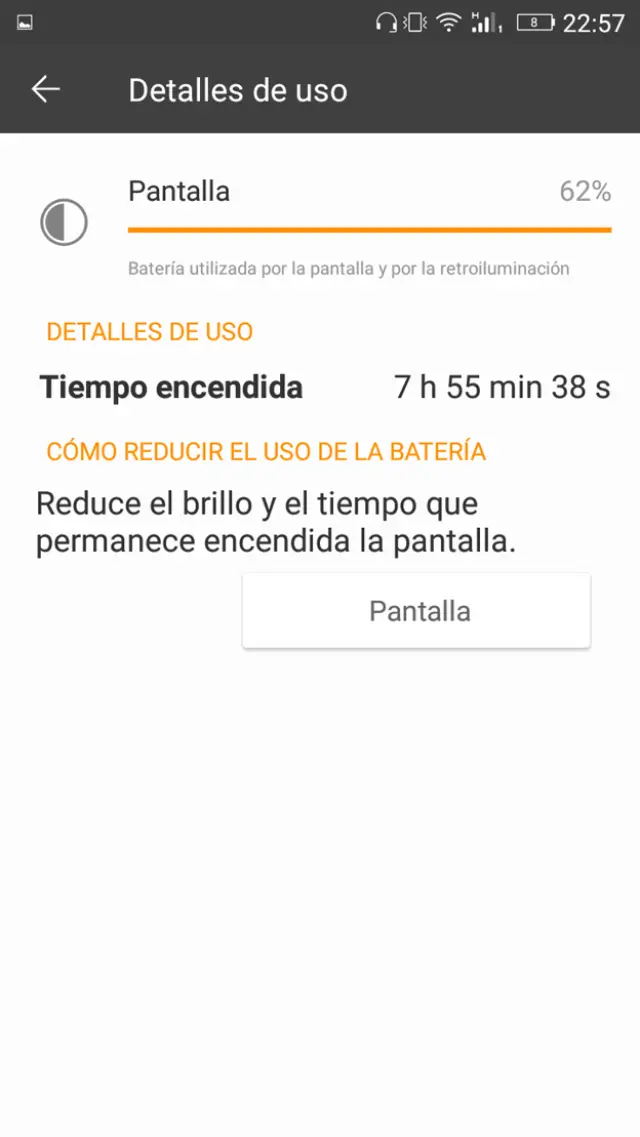Go back from Detalles de uso
The width and height of the screenshot is (640, 1137).
click(46, 90)
